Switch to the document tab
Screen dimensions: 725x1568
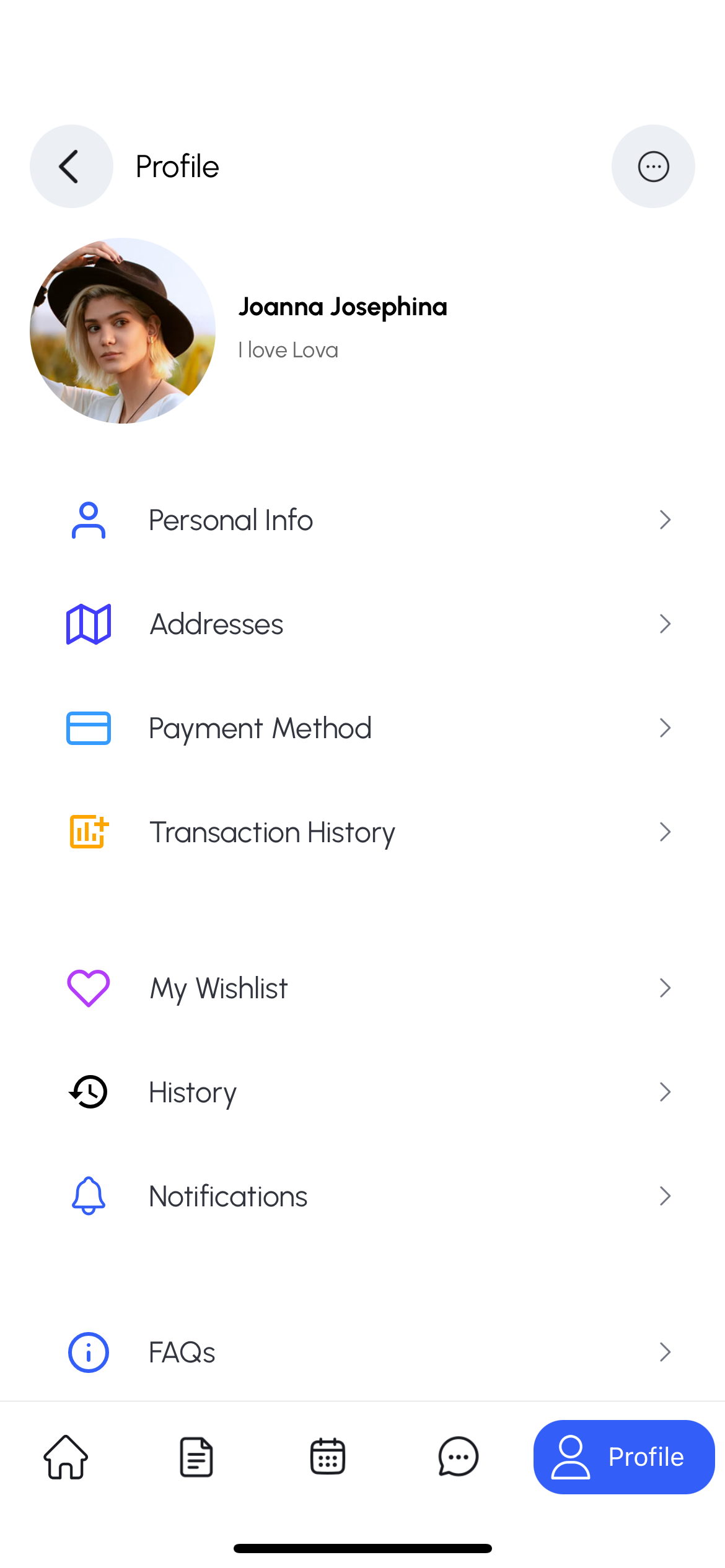[x=196, y=1457]
